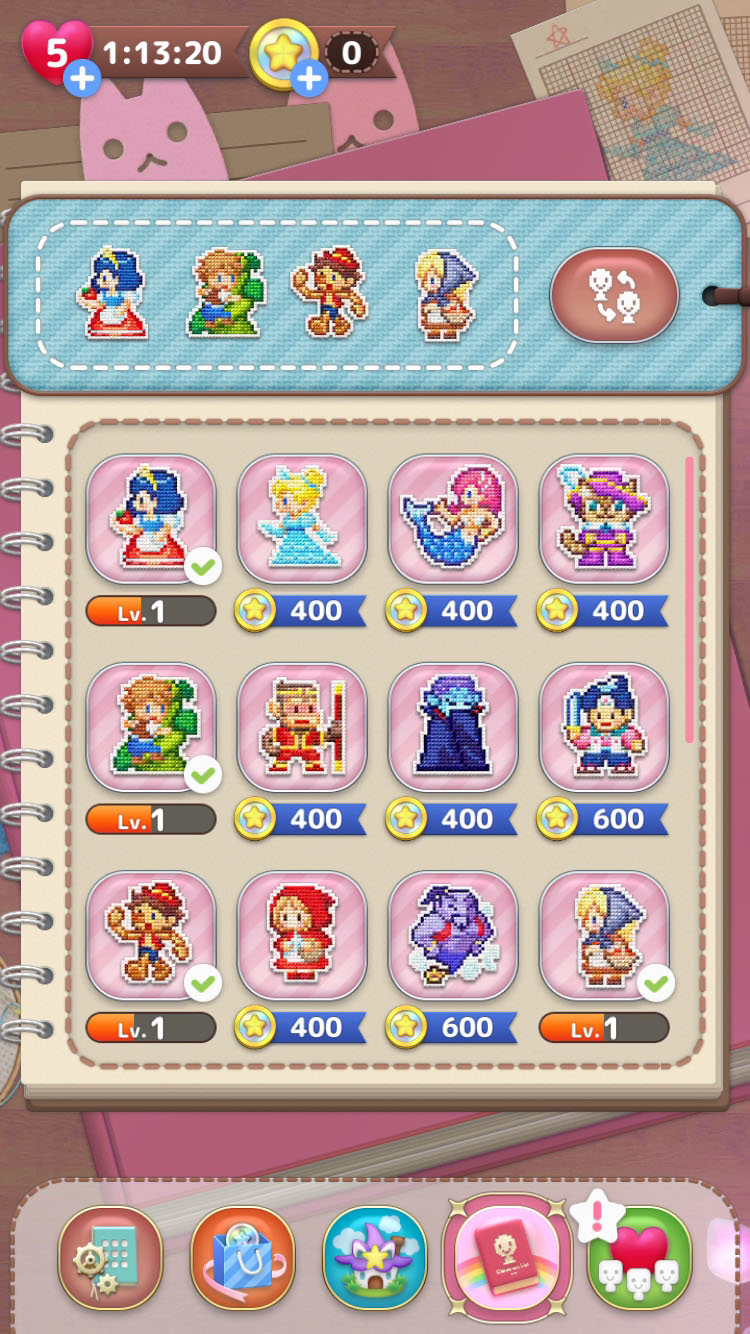The image size is (750, 1334).
Task: Select the pink-haired mermaid character
Action: 453,519
